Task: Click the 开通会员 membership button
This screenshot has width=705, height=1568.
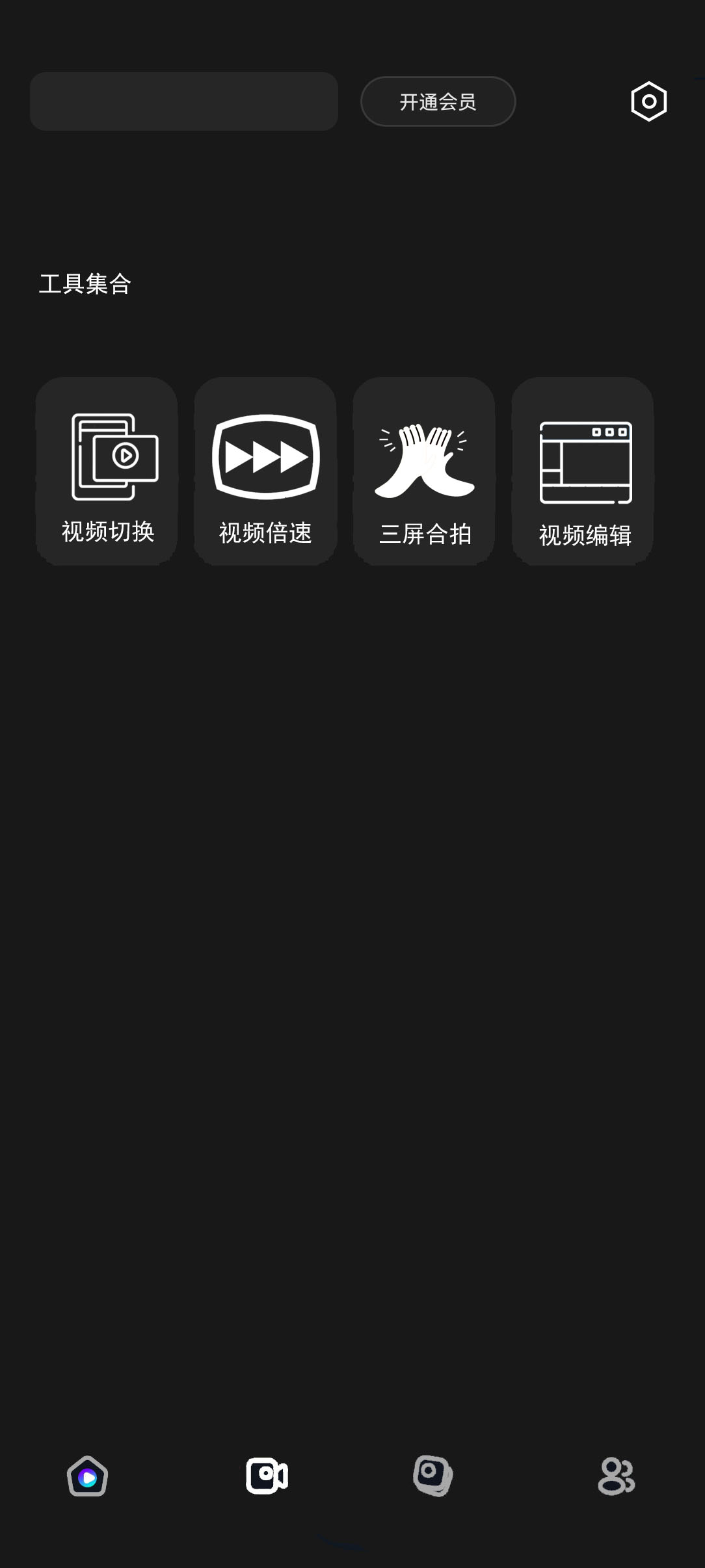Action: (438, 101)
